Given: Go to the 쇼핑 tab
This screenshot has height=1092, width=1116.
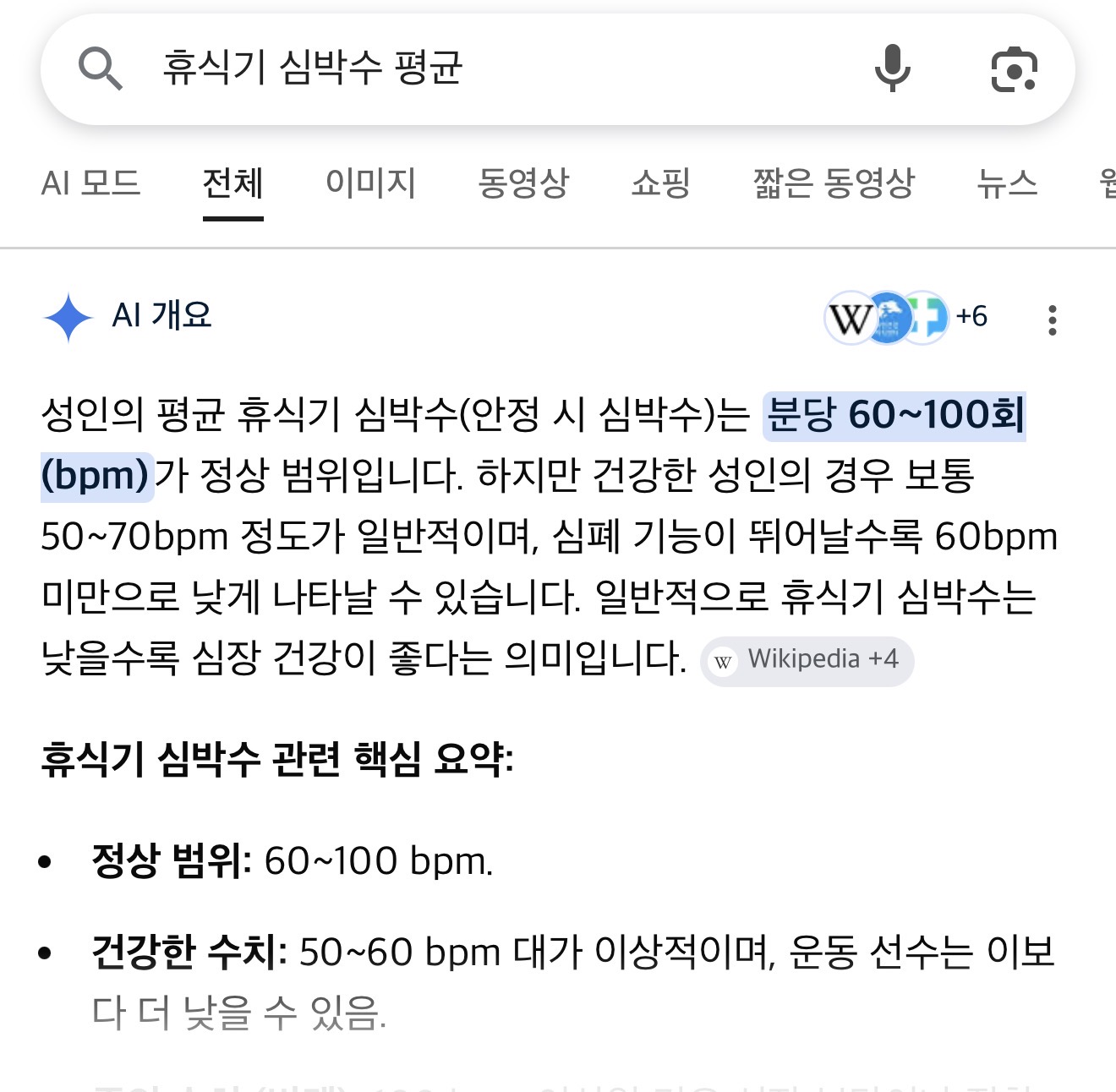Looking at the screenshot, I should point(660,183).
